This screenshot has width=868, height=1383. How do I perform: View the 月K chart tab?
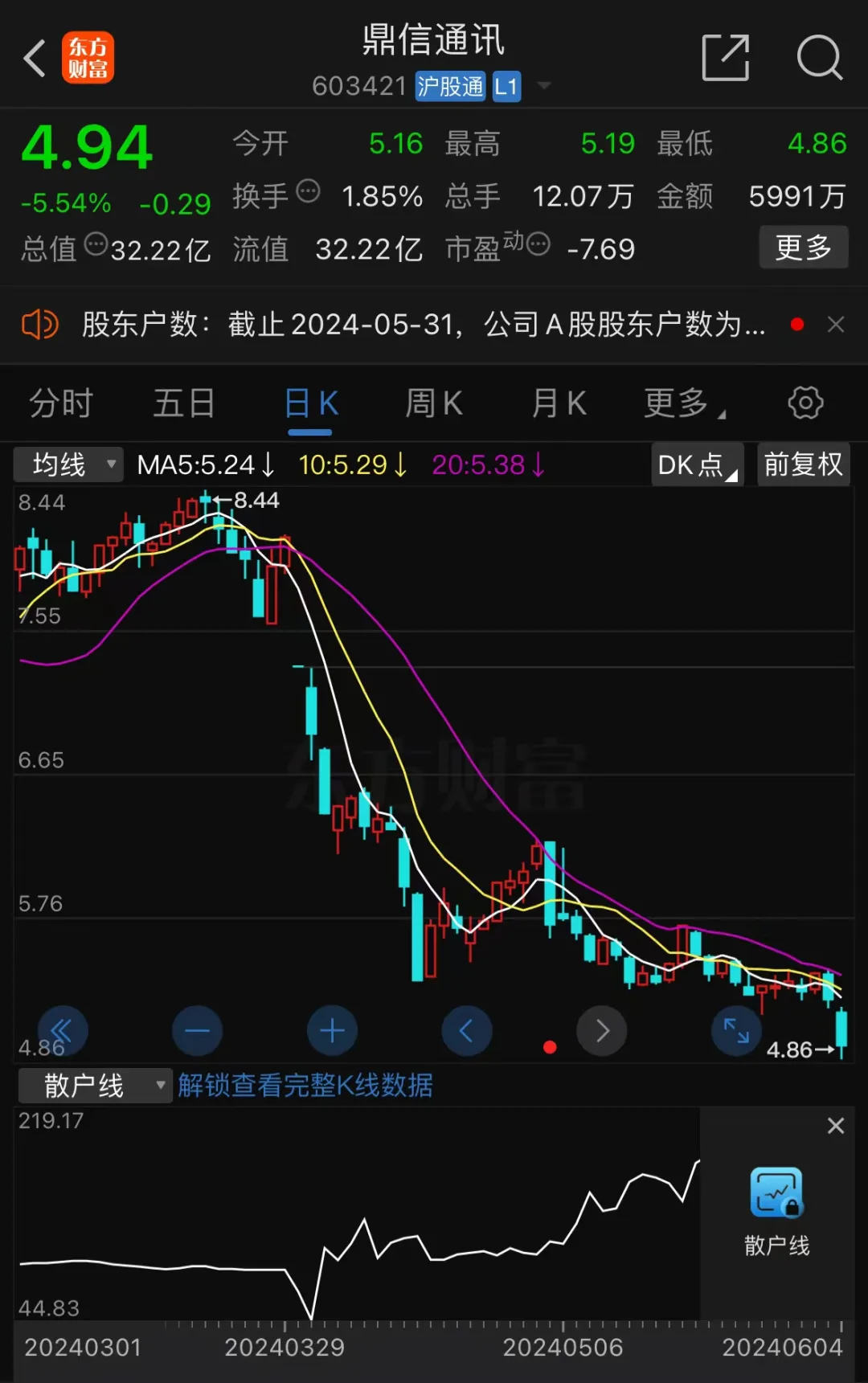[559, 403]
